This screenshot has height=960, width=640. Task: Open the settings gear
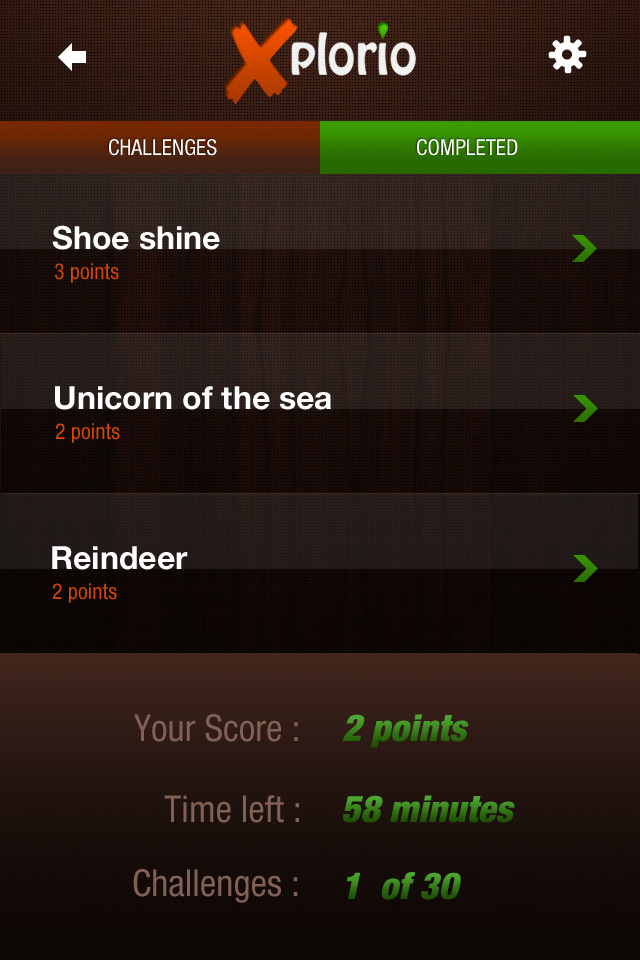coord(567,55)
